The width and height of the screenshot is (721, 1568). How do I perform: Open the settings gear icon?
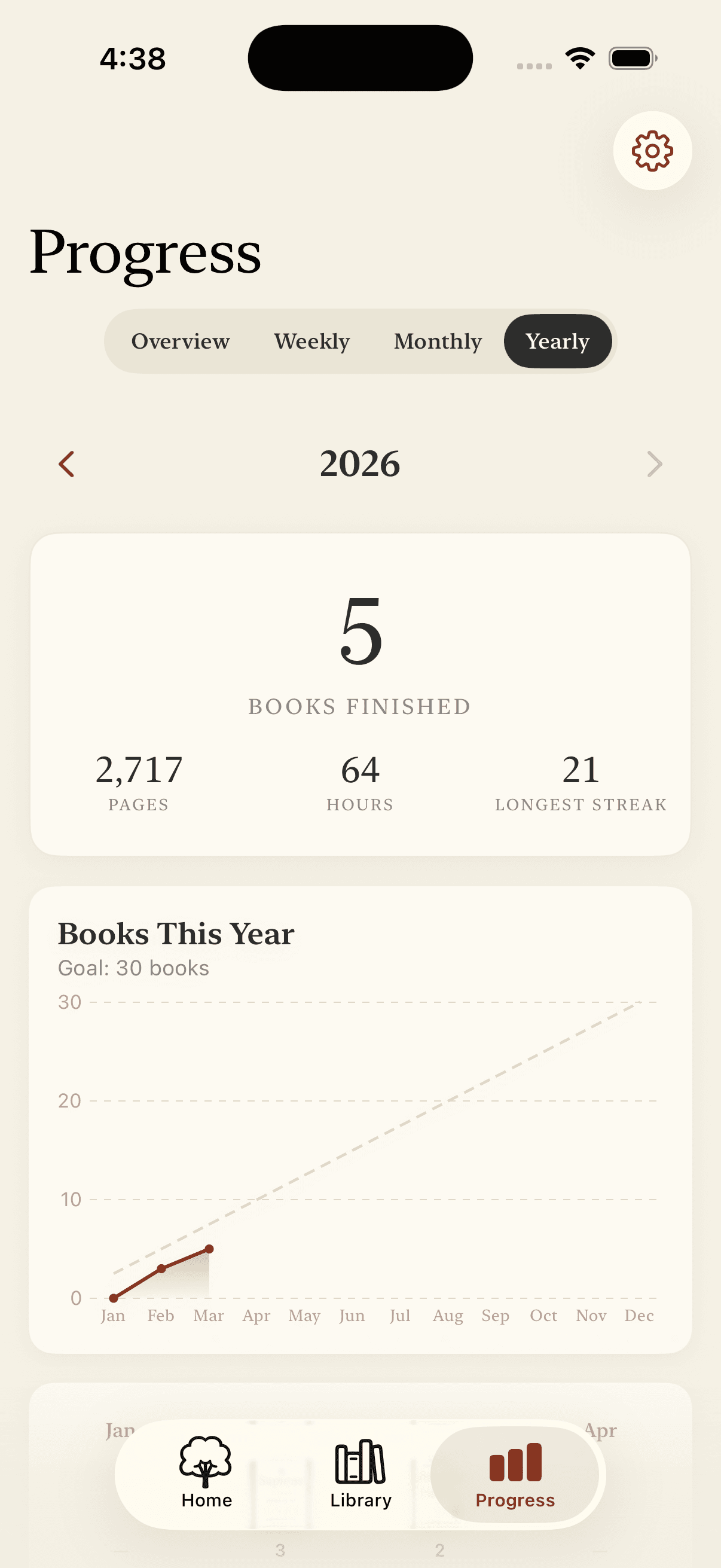coord(652,152)
